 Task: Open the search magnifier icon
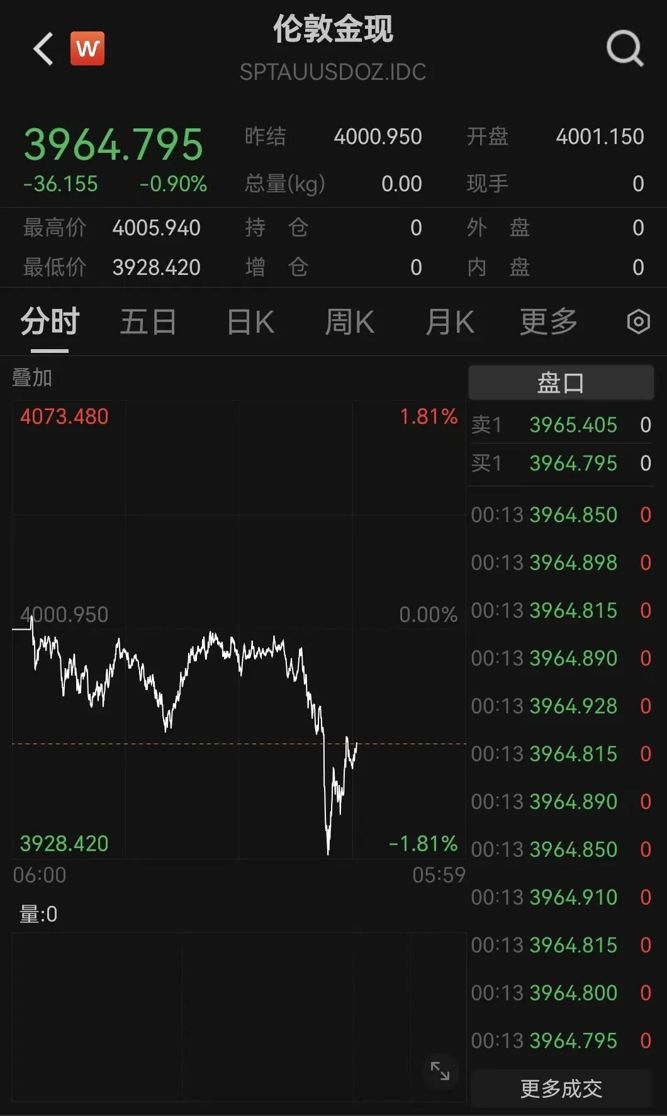(625, 48)
